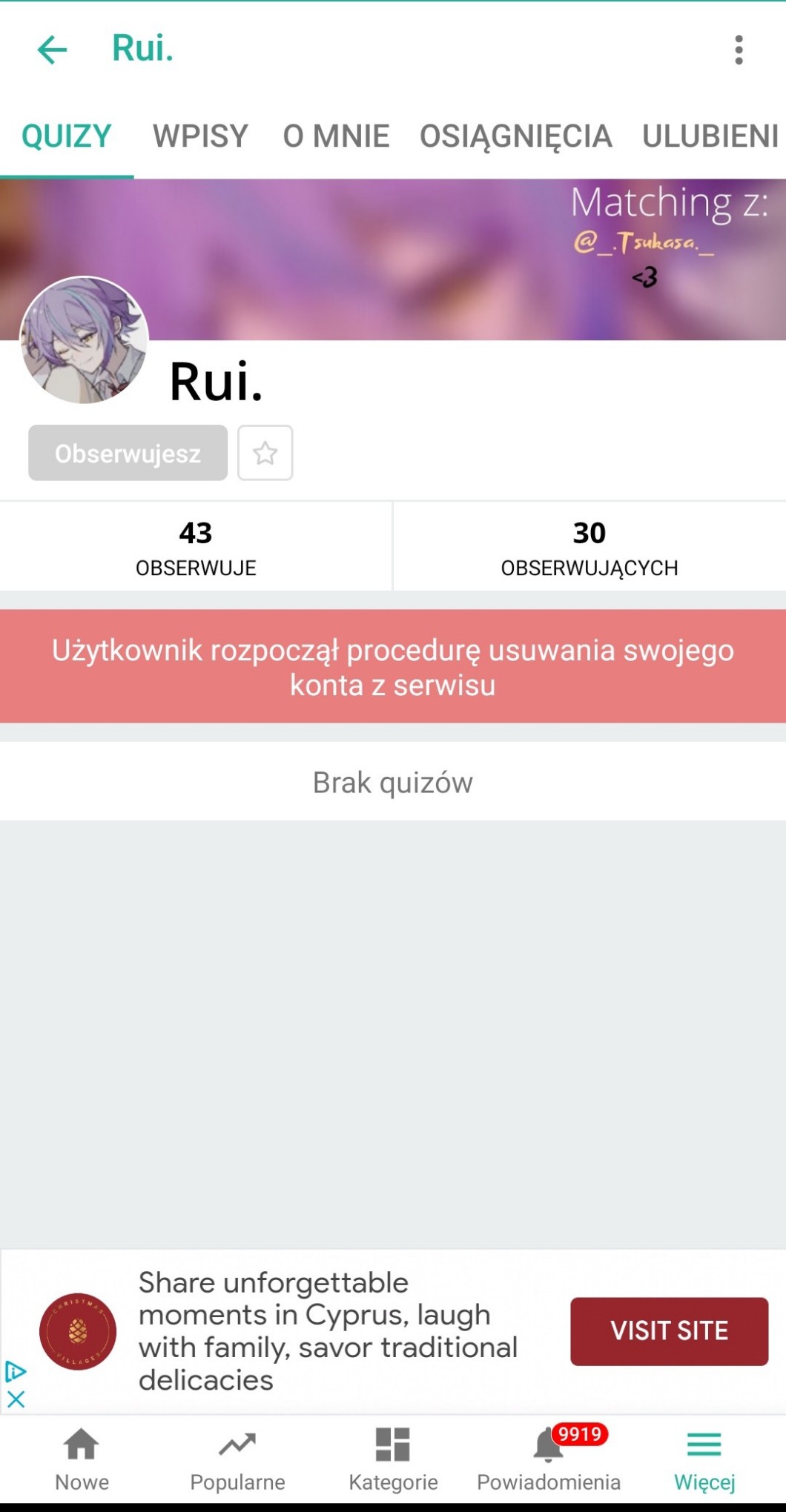Go to the Nowe tab
The height and width of the screenshot is (1512, 786).
point(82,1459)
